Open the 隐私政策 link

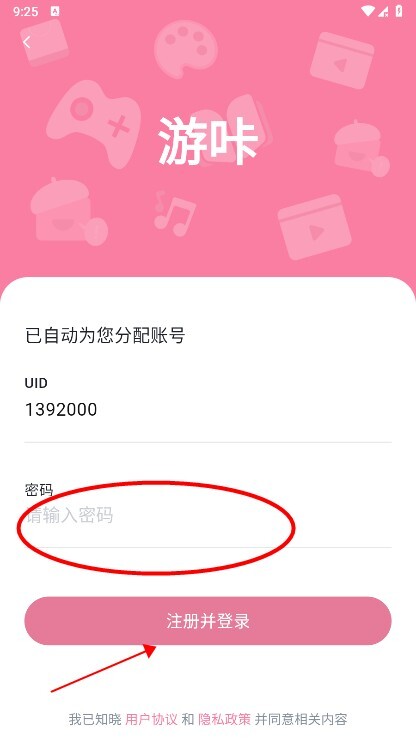pos(224,720)
